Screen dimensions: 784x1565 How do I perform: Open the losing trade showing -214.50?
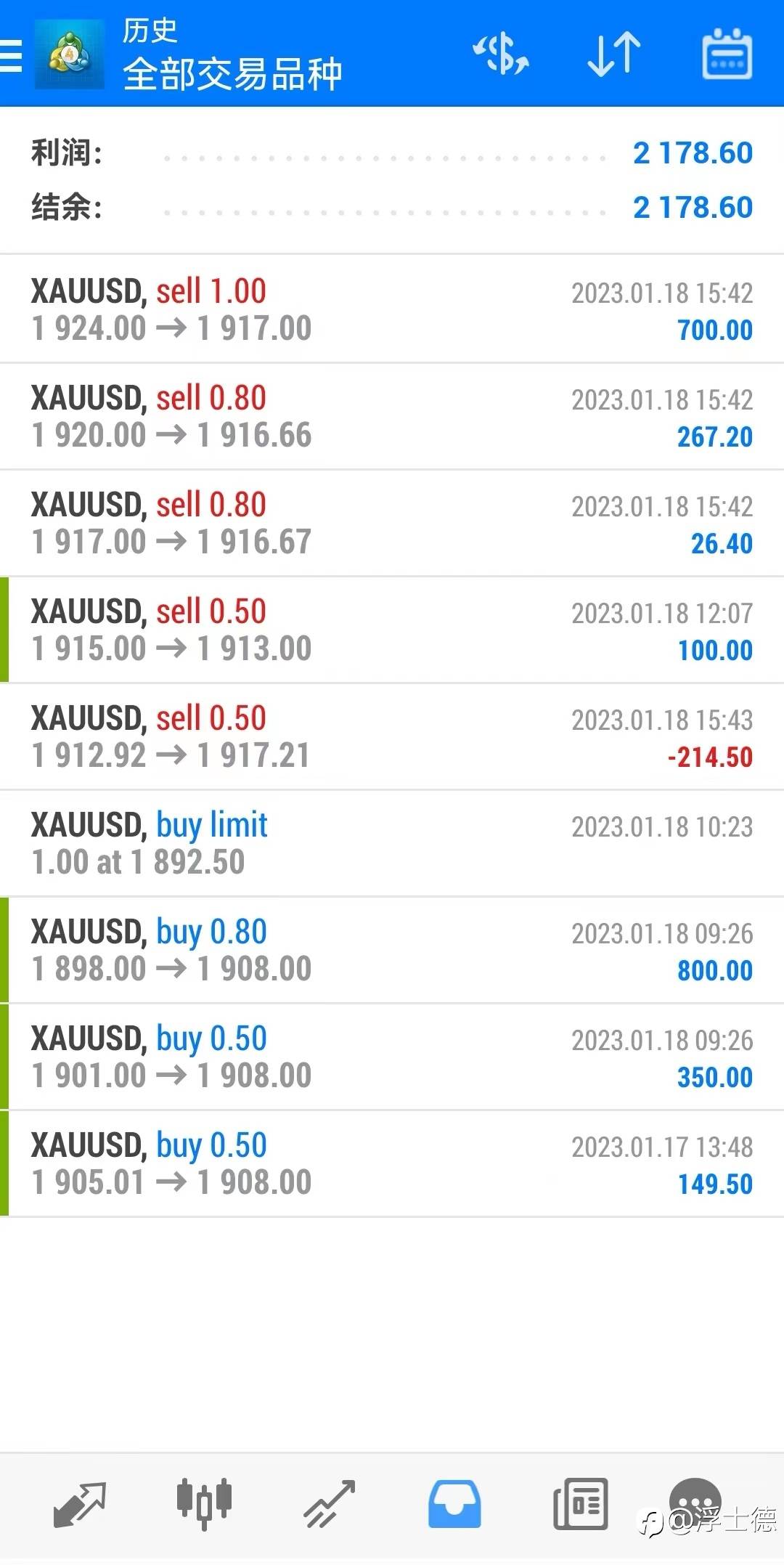click(392, 736)
